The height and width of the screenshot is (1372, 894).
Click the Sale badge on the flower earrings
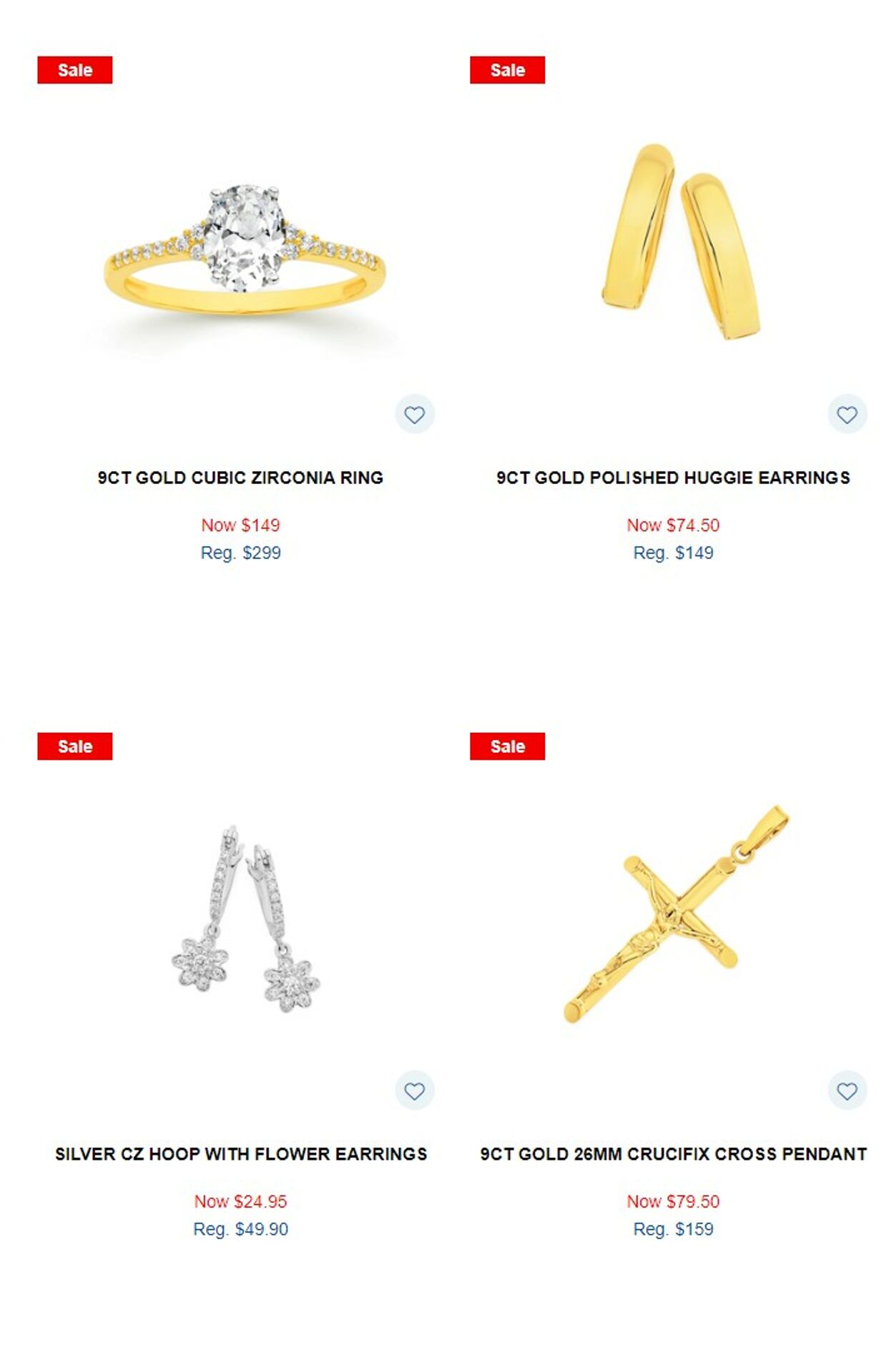[75, 746]
